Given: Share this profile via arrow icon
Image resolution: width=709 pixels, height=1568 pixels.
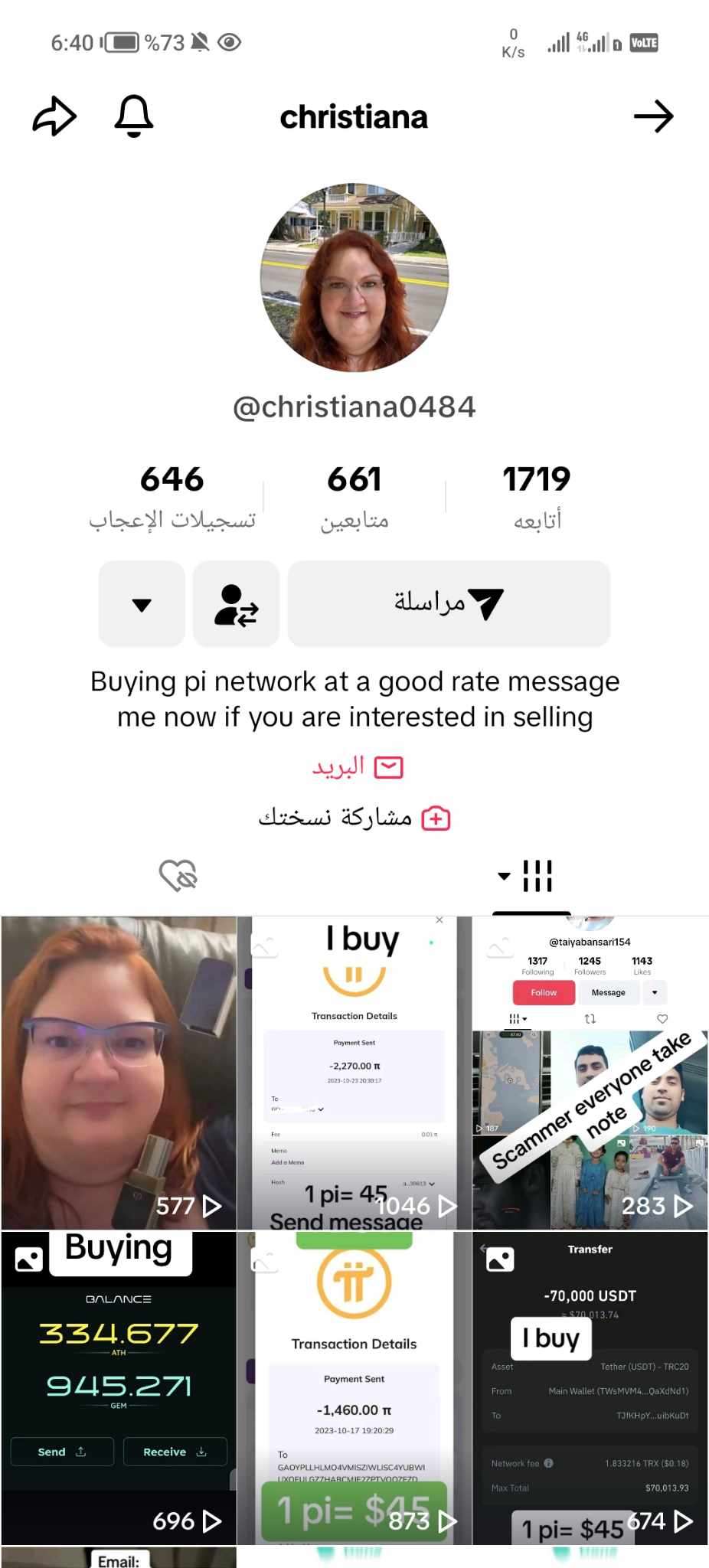Looking at the screenshot, I should (x=54, y=116).
